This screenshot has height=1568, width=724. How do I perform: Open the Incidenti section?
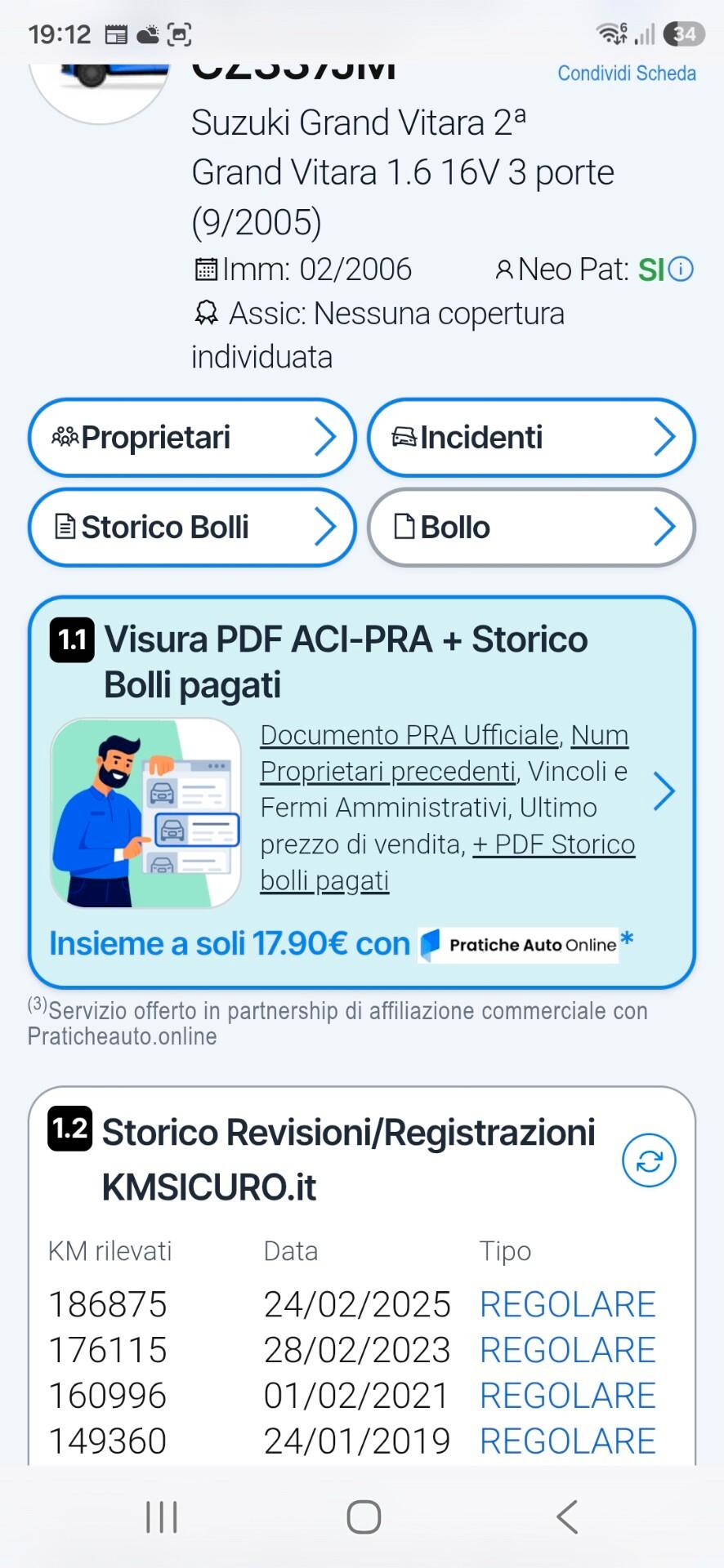pos(531,438)
